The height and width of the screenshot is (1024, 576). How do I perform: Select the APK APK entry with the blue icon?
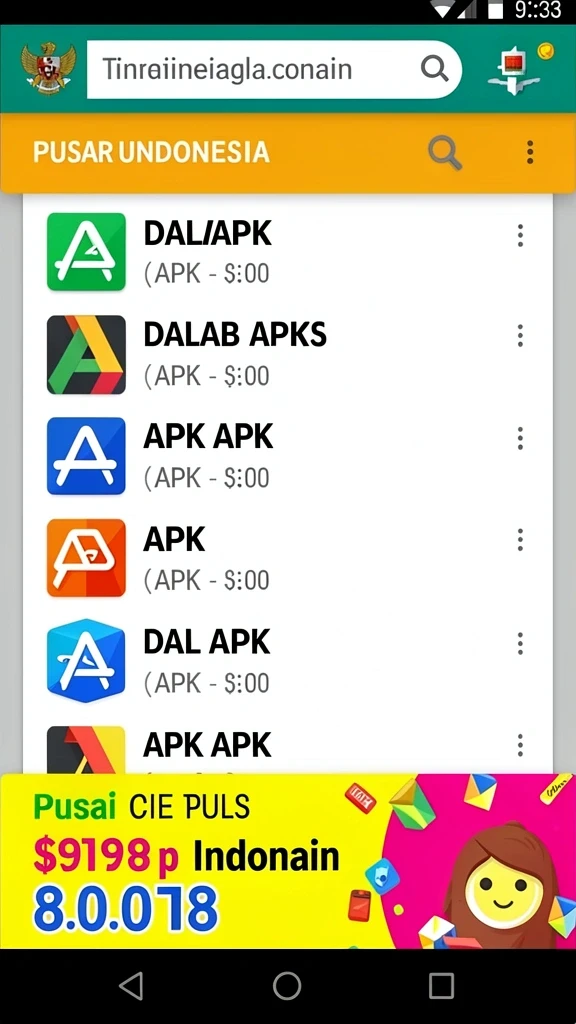pos(288,456)
